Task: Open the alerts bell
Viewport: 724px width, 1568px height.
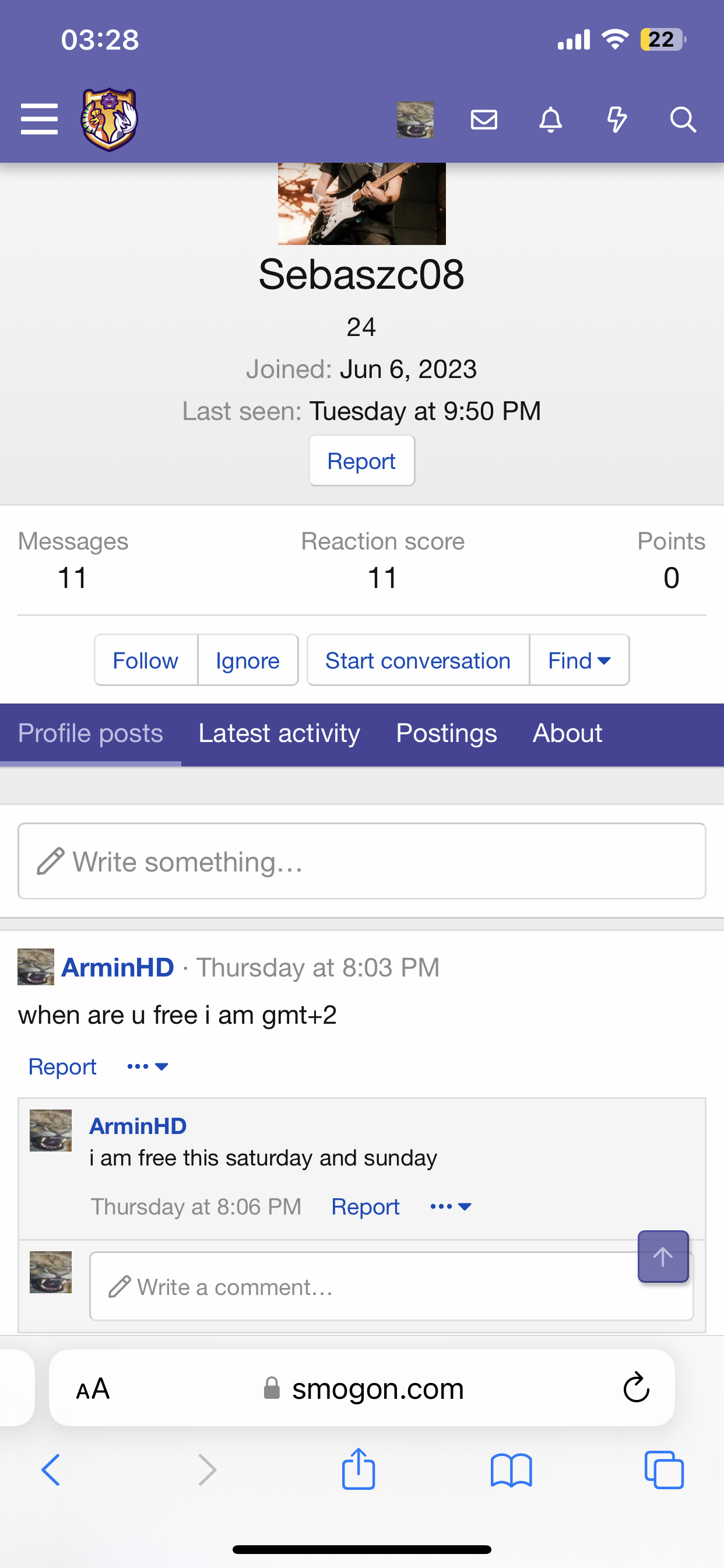Action: click(550, 120)
